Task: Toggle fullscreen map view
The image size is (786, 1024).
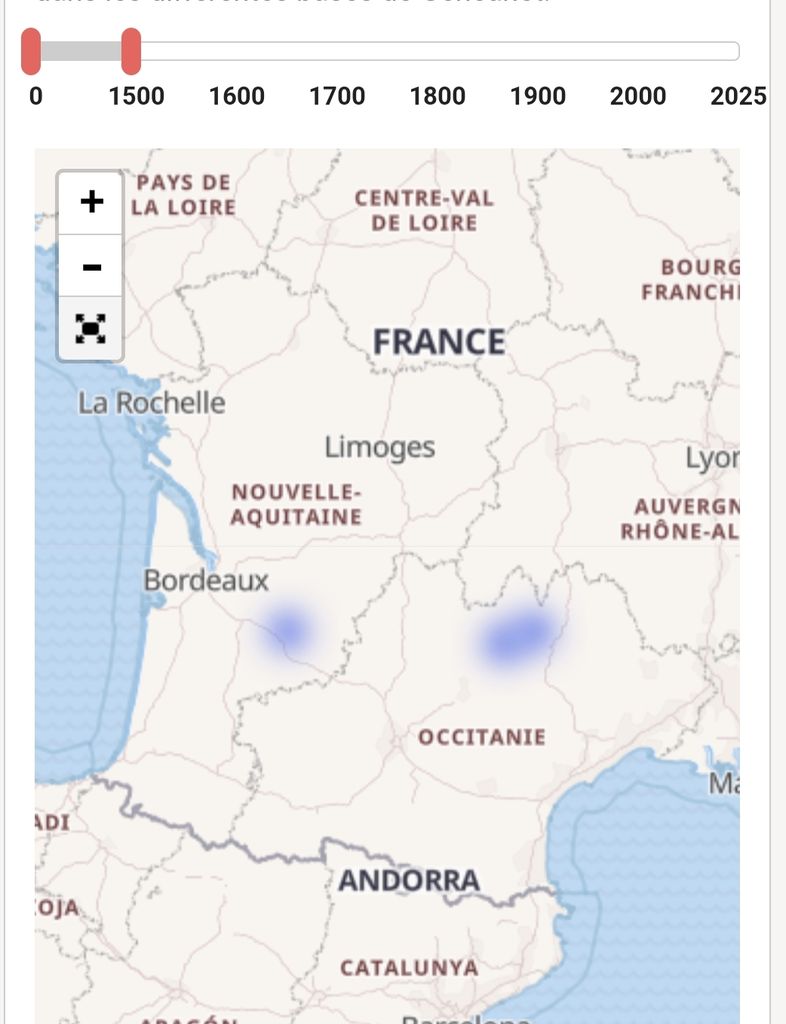Action: point(91,329)
